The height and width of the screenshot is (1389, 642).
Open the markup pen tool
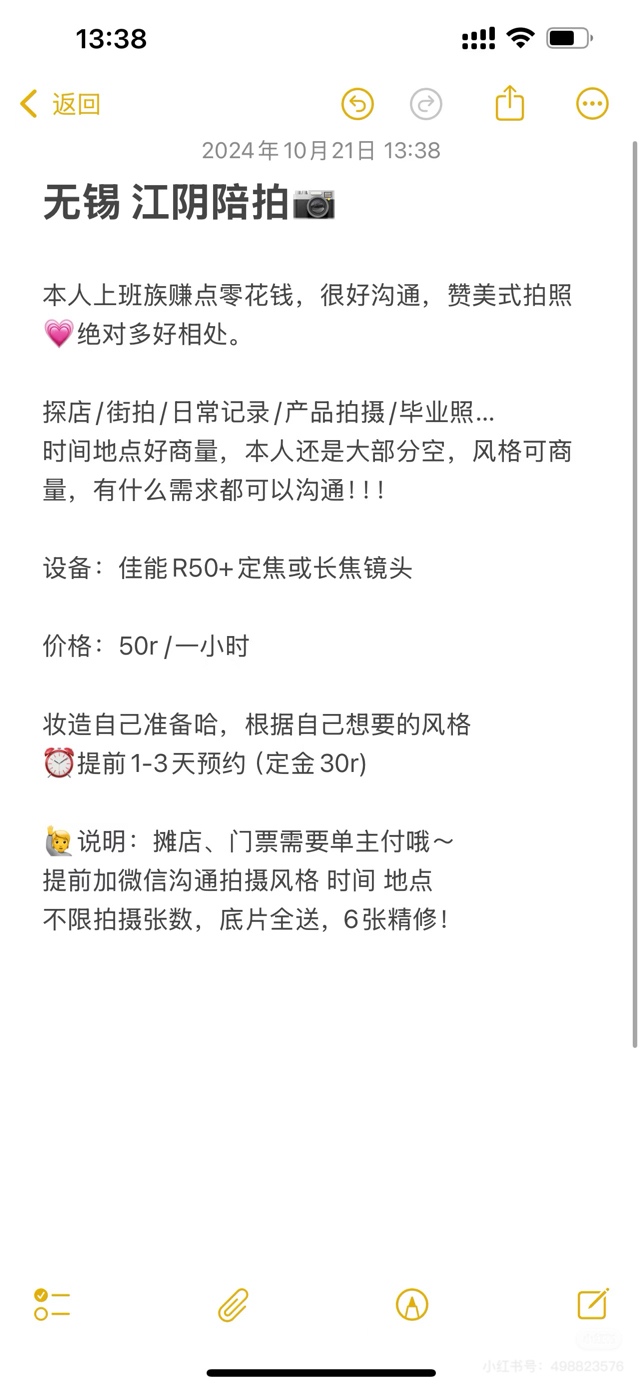(x=412, y=1304)
